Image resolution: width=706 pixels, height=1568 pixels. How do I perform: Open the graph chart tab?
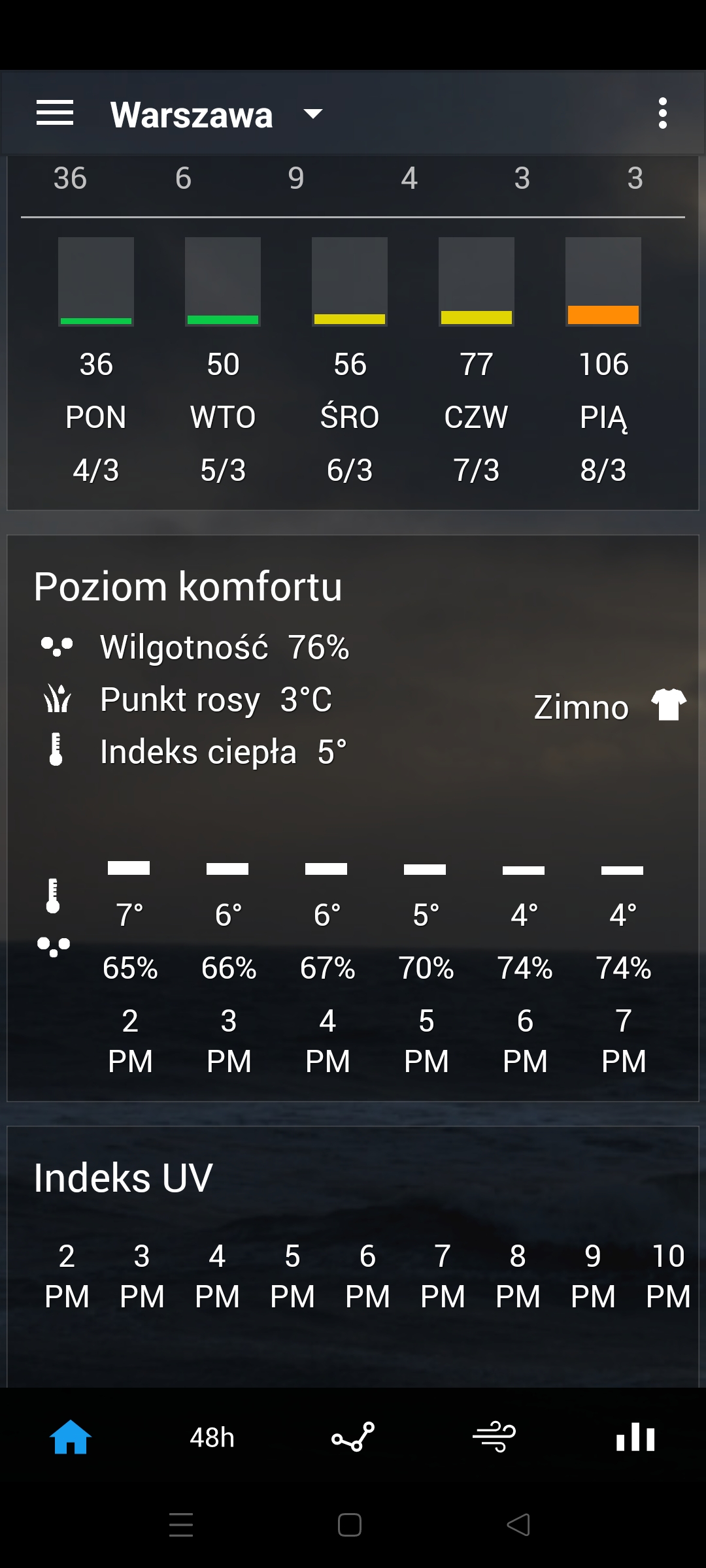353,1437
